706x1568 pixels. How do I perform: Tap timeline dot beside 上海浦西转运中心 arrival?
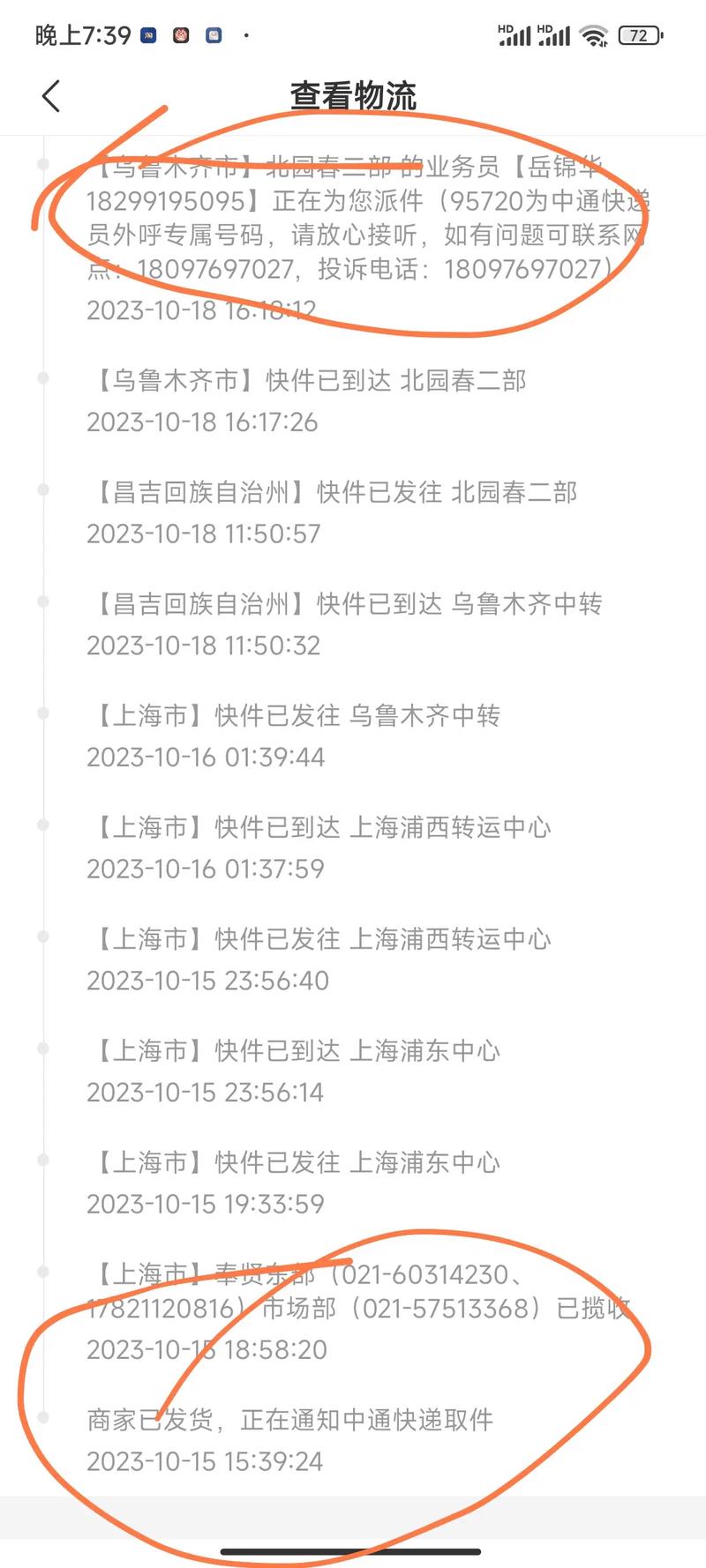click(41, 827)
